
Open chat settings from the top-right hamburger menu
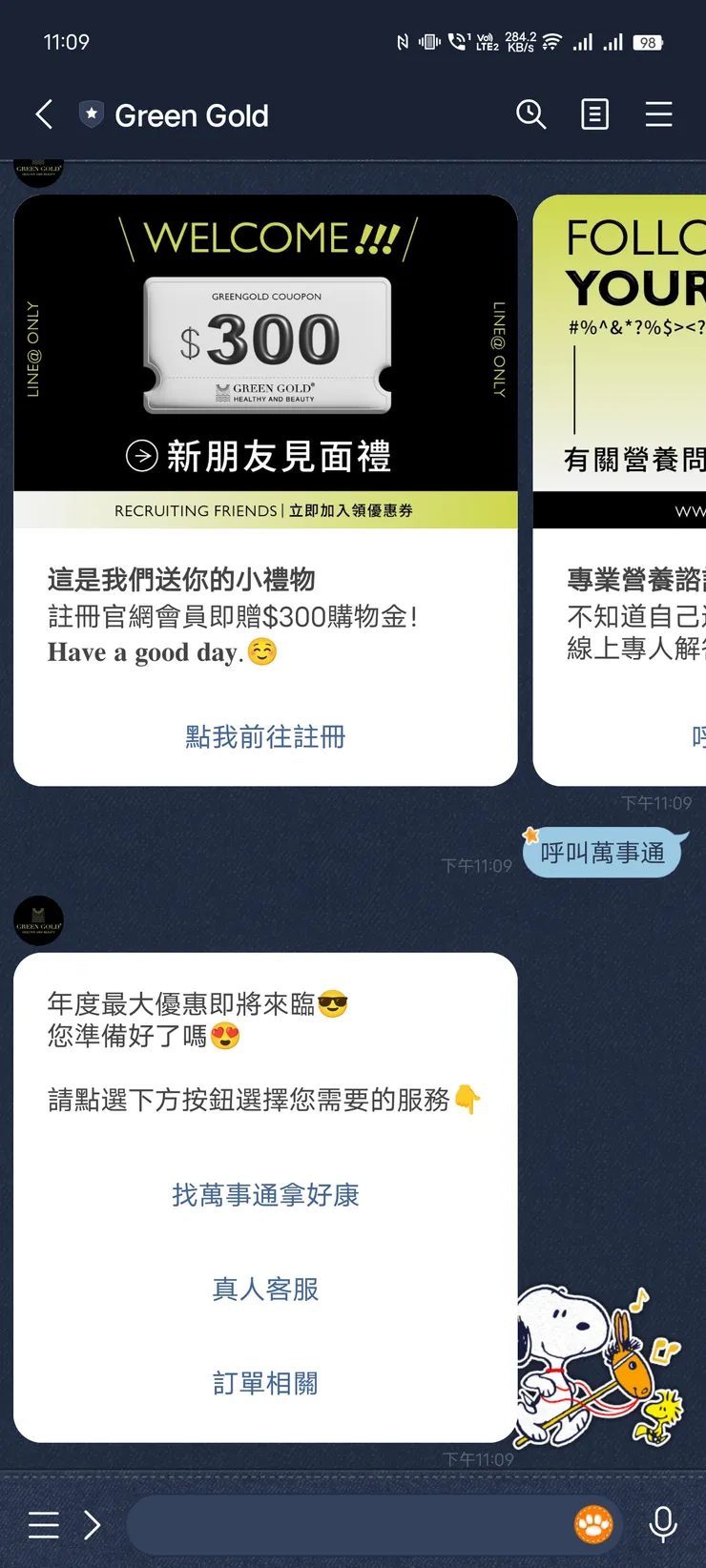click(658, 114)
